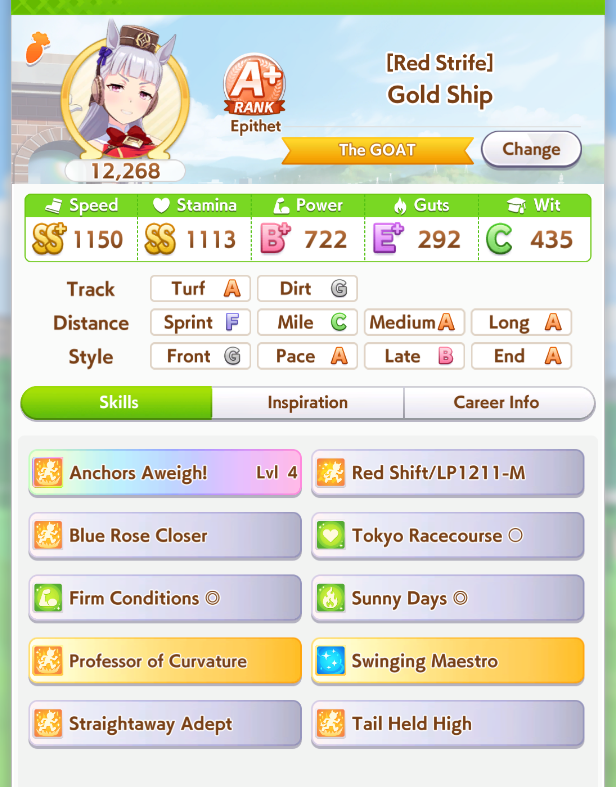
Task: Change the epithet with the Change button
Action: [x=531, y=149]
